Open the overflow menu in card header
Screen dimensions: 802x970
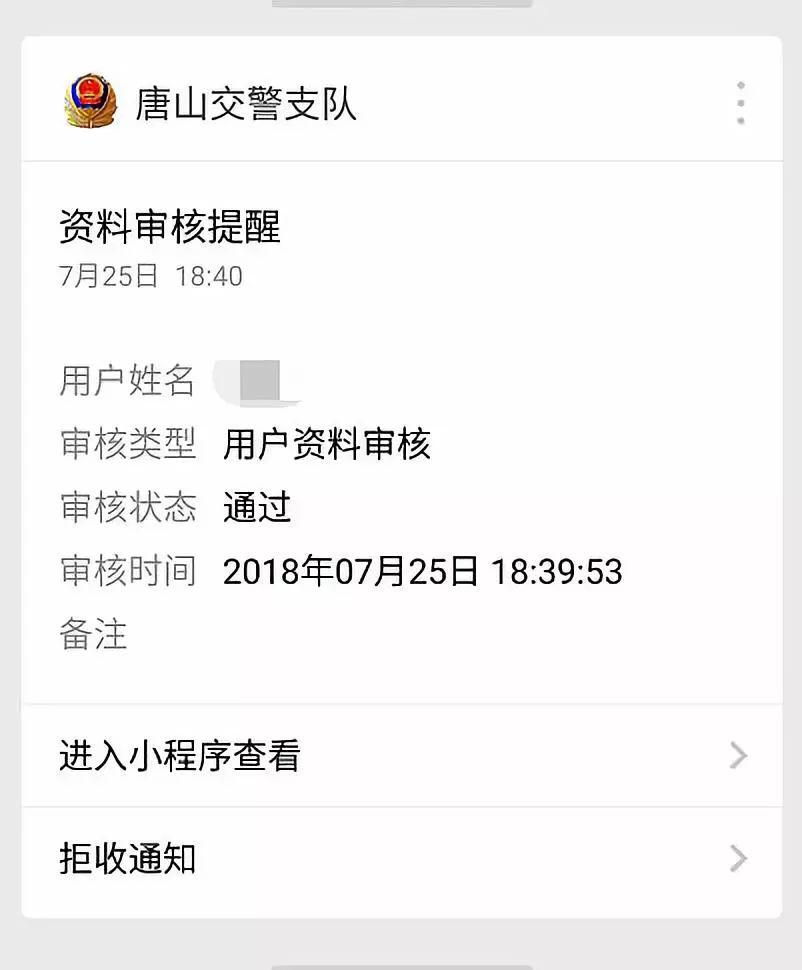740,102
